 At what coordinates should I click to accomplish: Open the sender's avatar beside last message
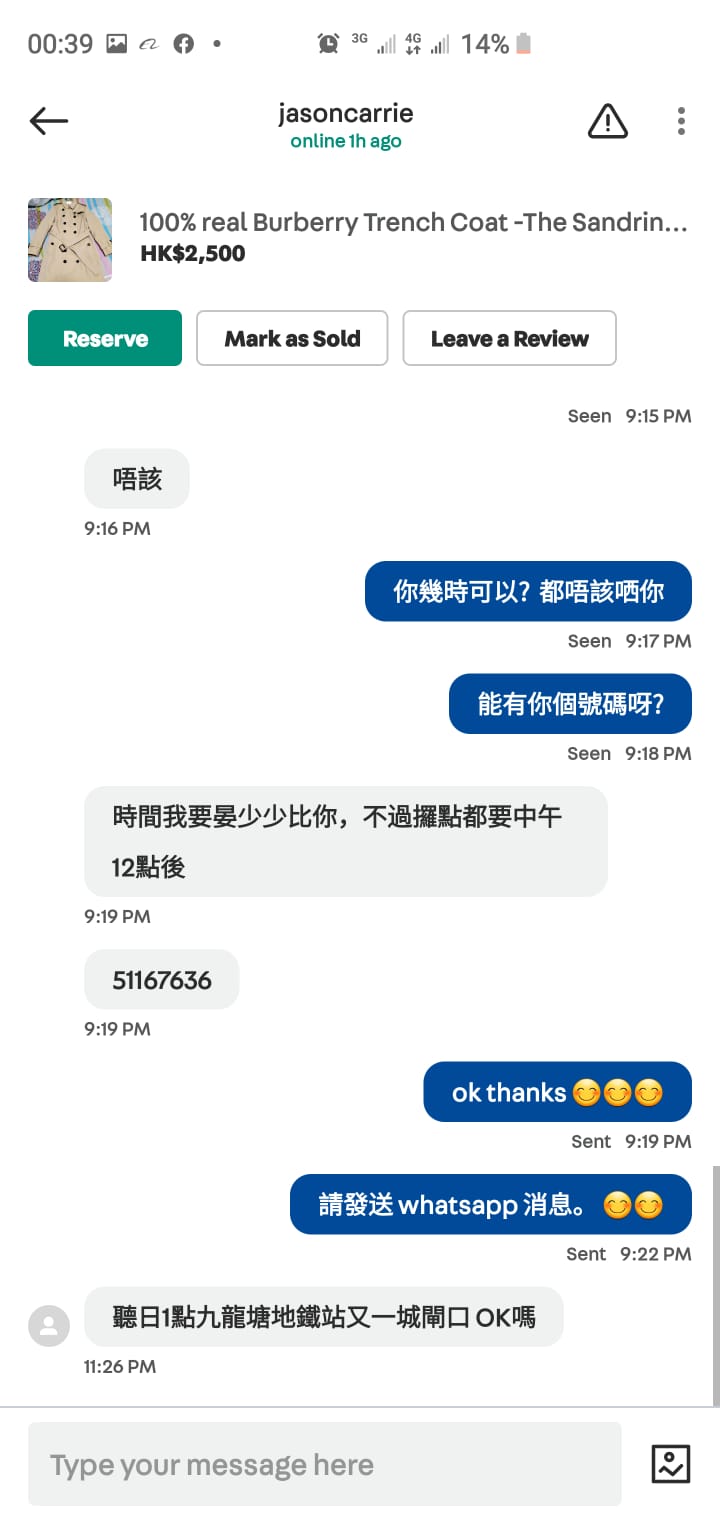point(49,1326)
